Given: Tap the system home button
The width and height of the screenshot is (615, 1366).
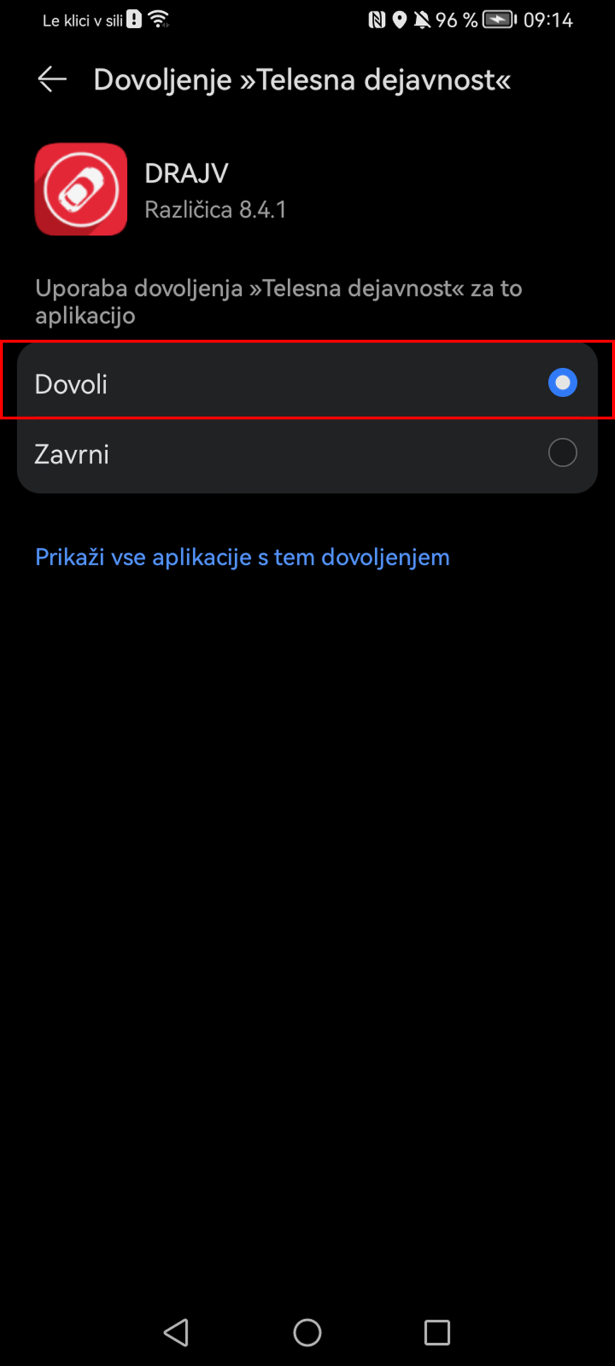Looking at the screenshot, I should click(x=307, y=1331).
